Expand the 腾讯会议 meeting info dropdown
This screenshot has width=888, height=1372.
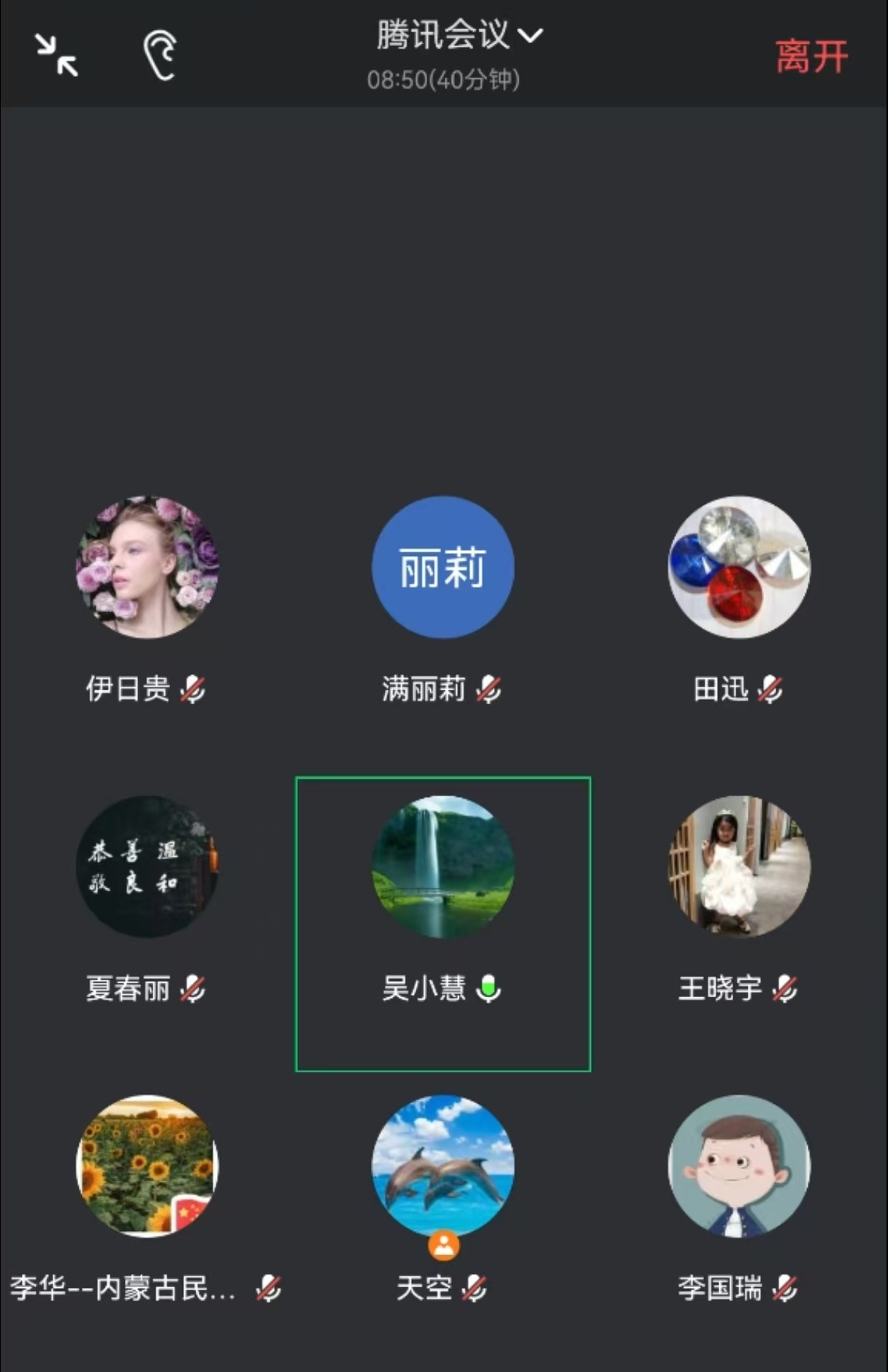pyautogui.click(x=459, y=35)
